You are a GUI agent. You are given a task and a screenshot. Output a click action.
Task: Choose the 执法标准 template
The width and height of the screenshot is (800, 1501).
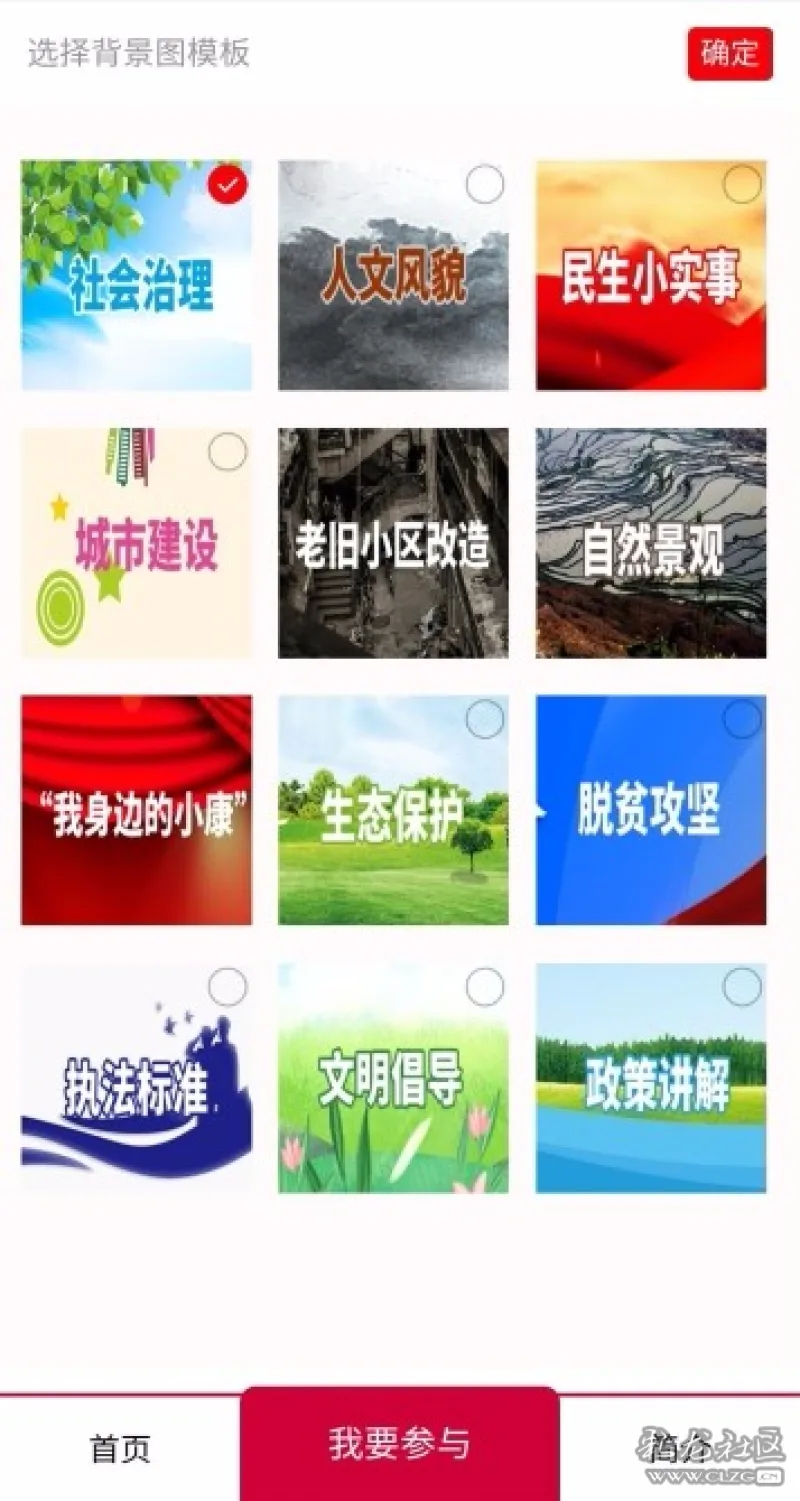click(136, 1078)
